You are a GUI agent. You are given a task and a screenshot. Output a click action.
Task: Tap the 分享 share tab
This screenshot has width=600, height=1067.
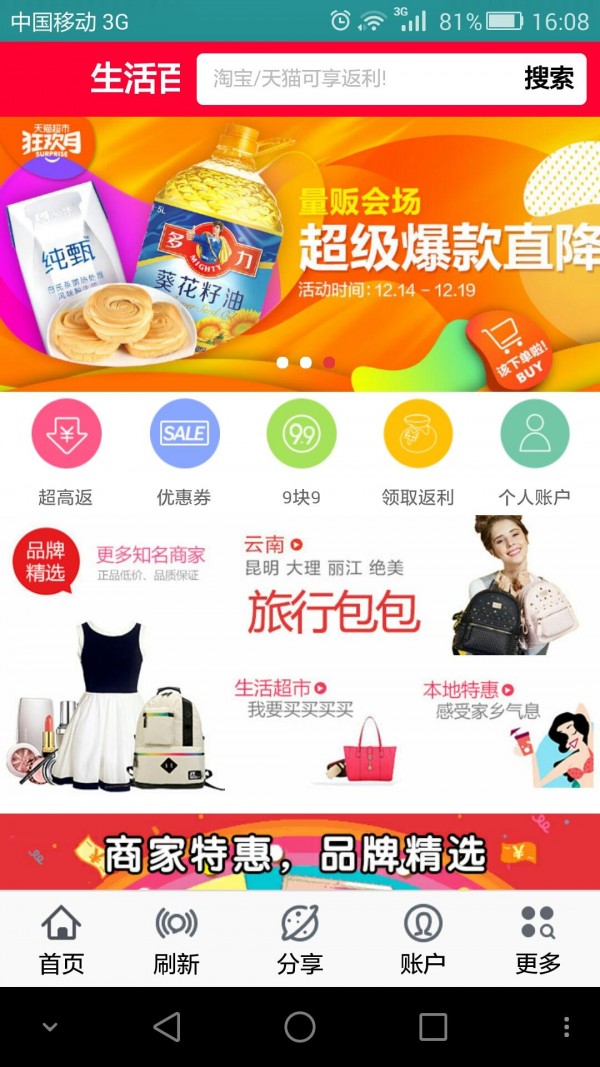(x=300, y=940)
